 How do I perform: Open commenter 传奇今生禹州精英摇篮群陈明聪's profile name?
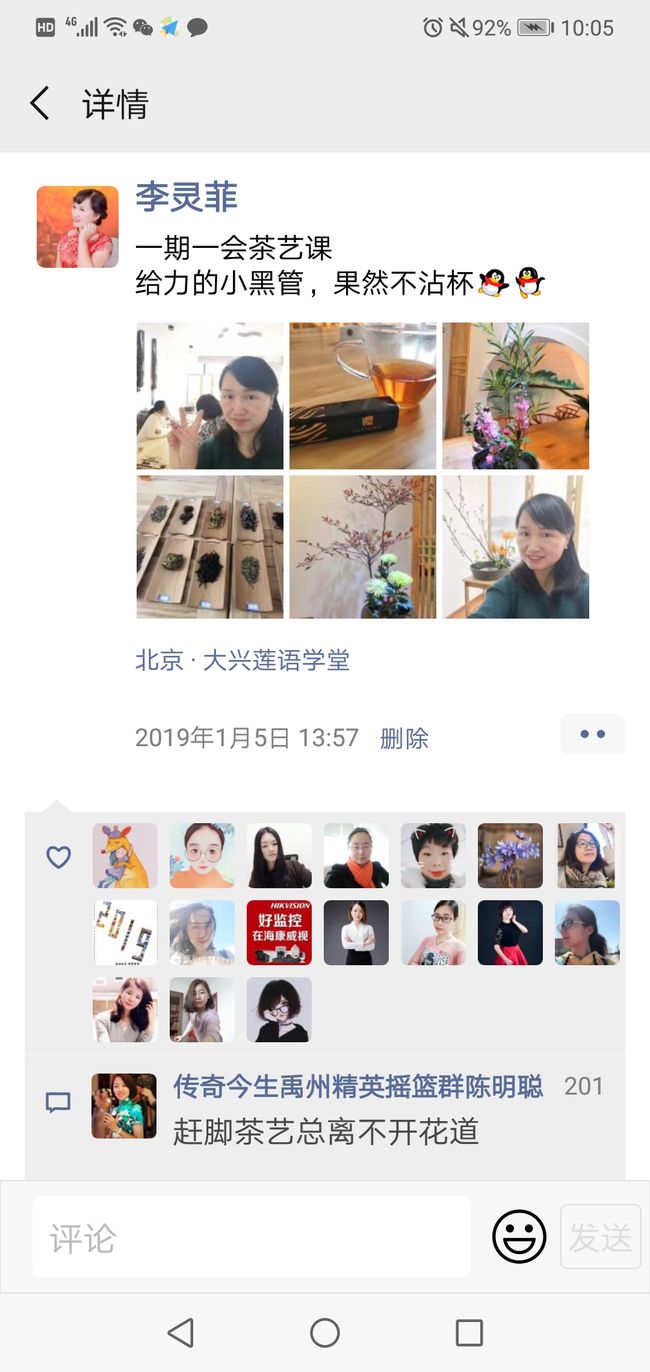(358, 1087)
